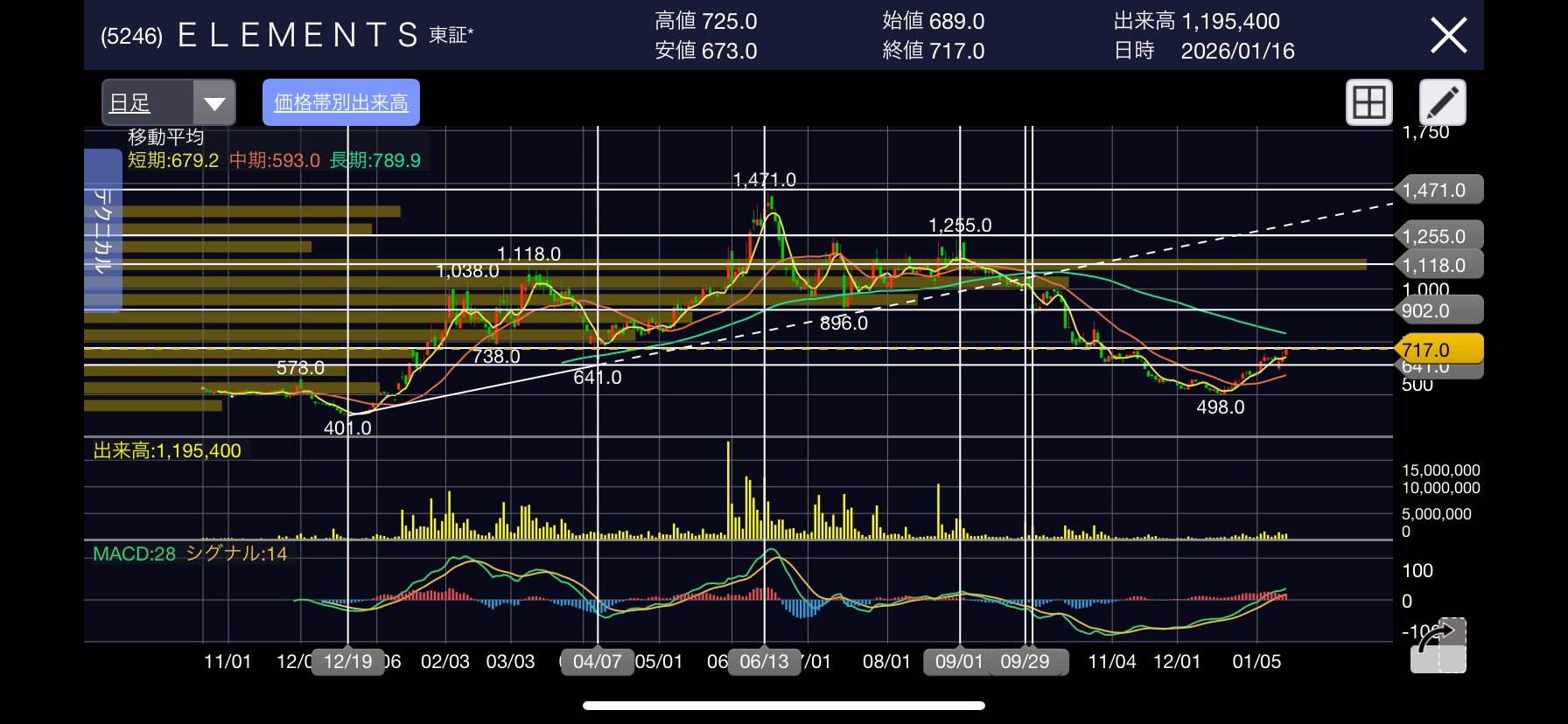This screenshot has width=1568, height=724.
Task: Close the ELEMENTS chart view
Action: point(1448,36)
